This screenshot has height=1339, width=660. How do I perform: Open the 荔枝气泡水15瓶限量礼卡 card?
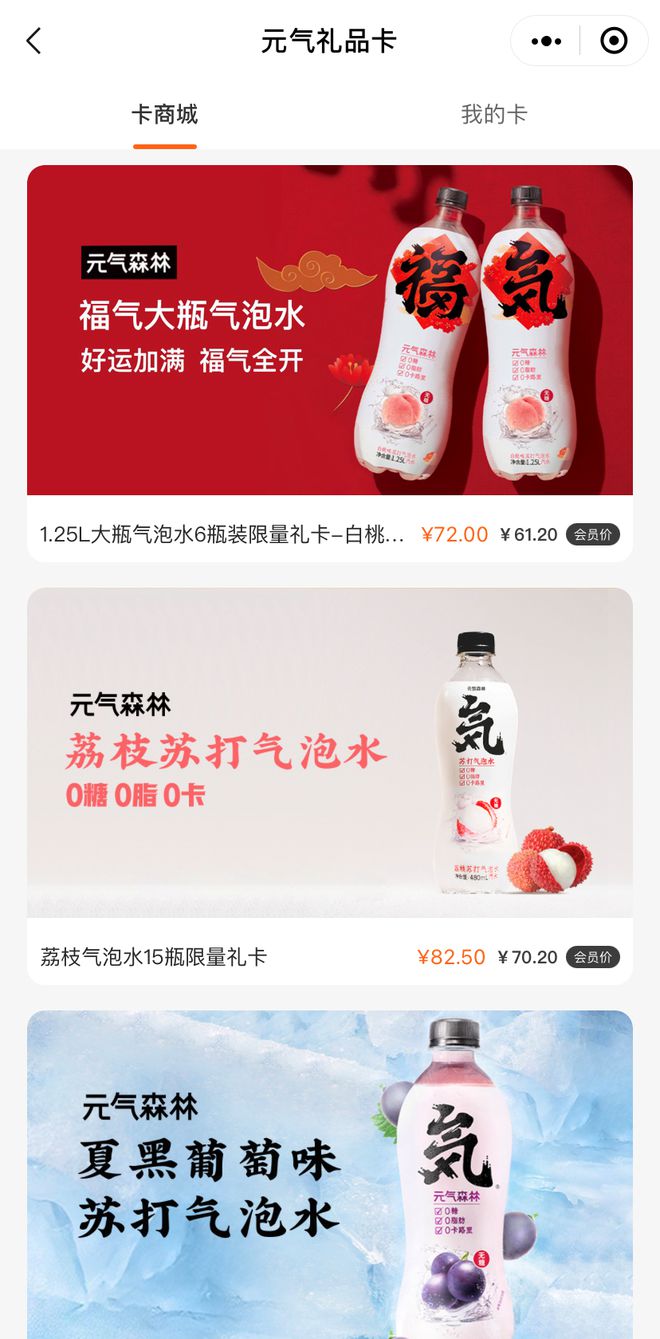click(330, 785)
